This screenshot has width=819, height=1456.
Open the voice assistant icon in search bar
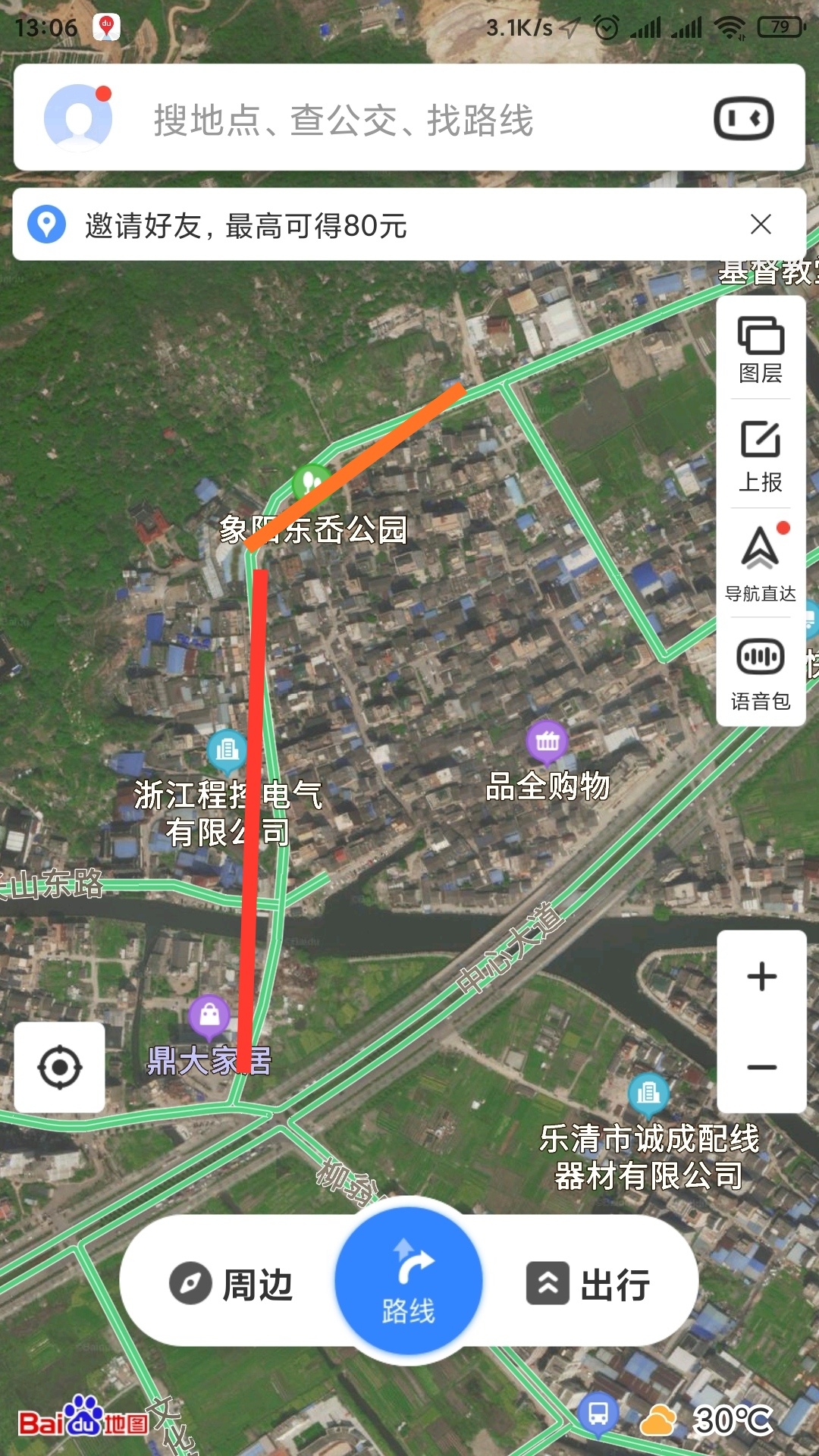(x=743, y=119)
